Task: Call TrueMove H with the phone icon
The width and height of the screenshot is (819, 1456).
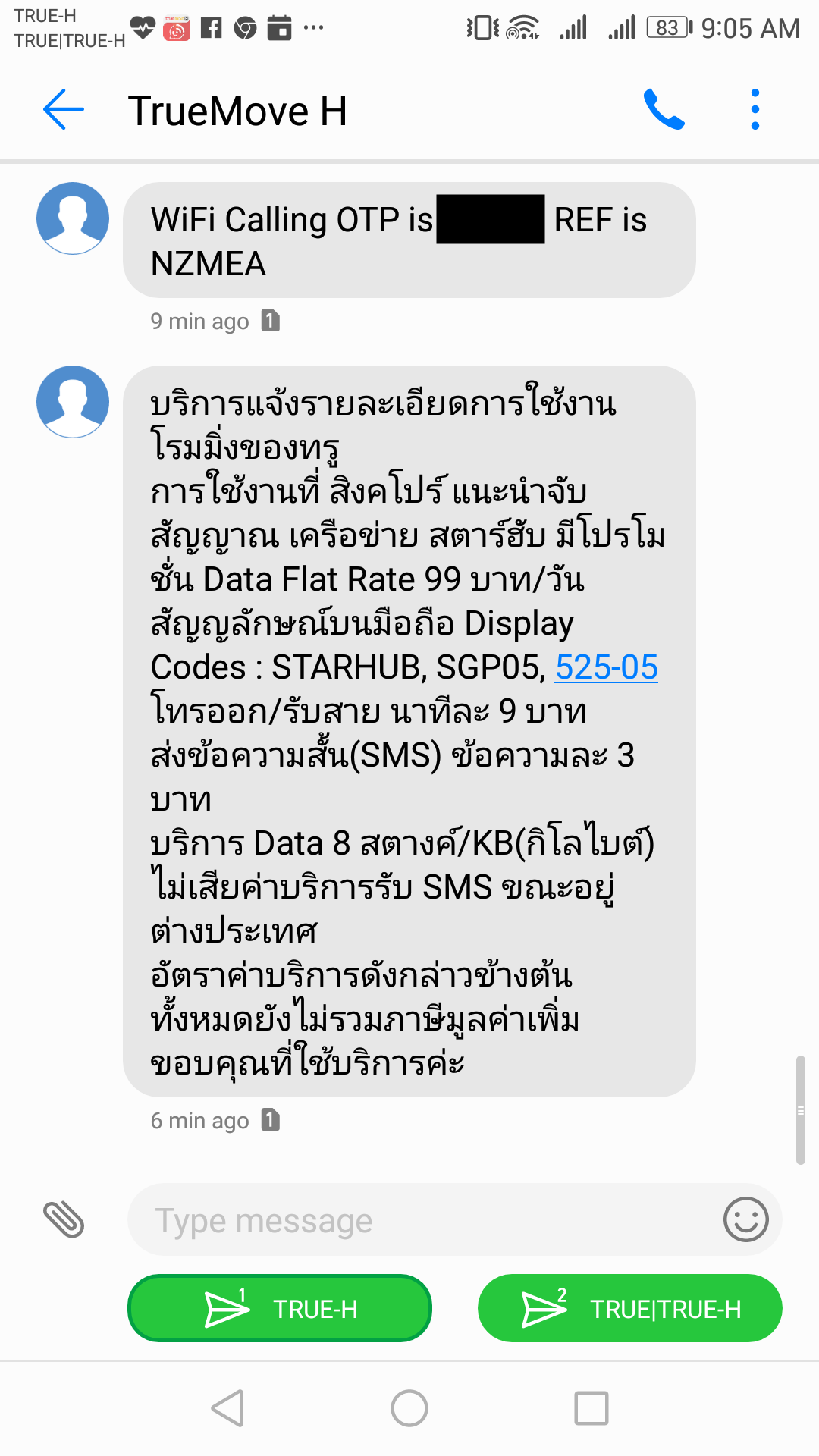Action: pyautogui.click(x=664, y=109)
